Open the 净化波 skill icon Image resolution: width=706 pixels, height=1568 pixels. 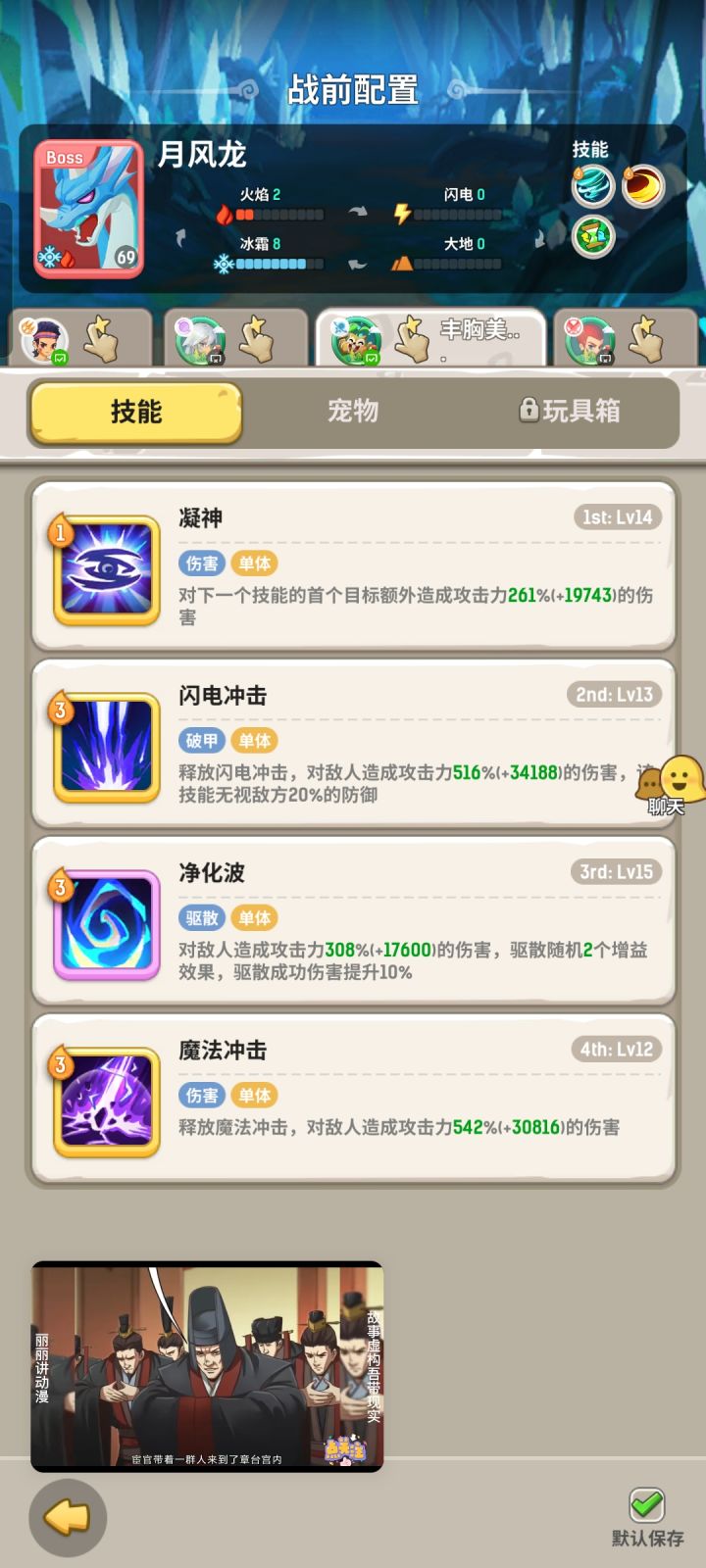[105, 922]
